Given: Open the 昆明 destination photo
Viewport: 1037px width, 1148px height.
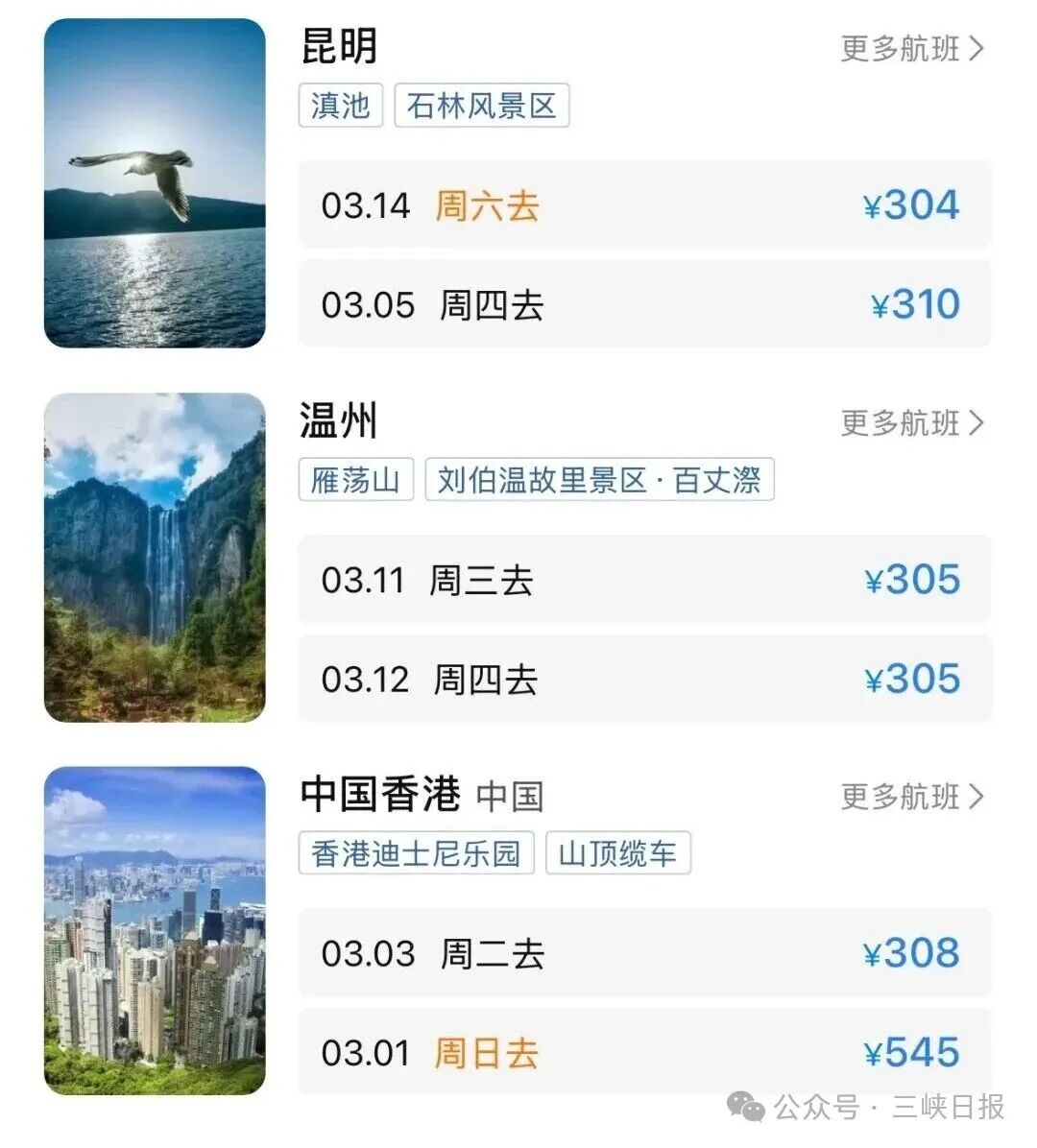Looking at the screenshot, I should (155, 183).
